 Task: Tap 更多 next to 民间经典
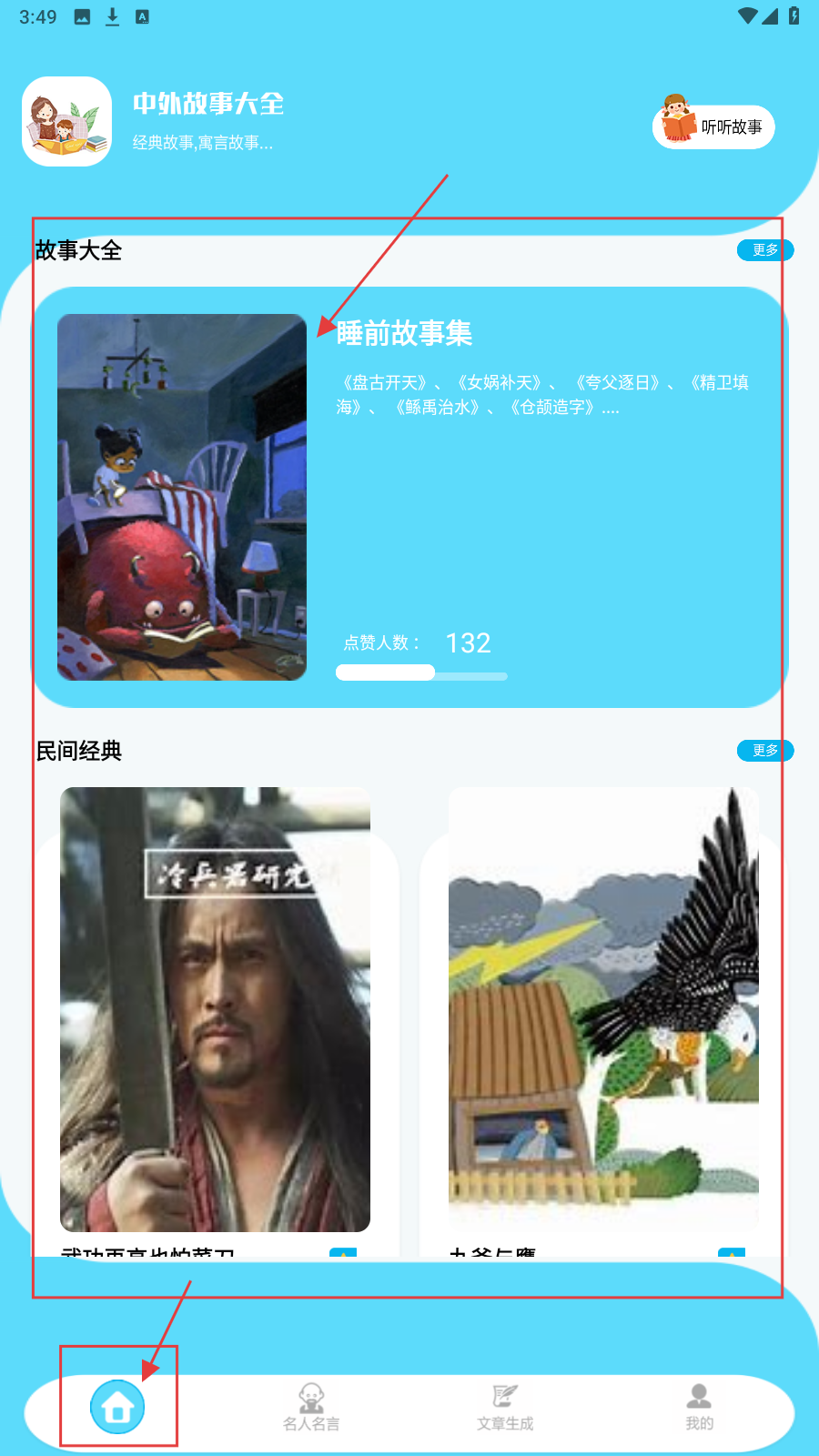pyautogui.click(x=764, y=751)
